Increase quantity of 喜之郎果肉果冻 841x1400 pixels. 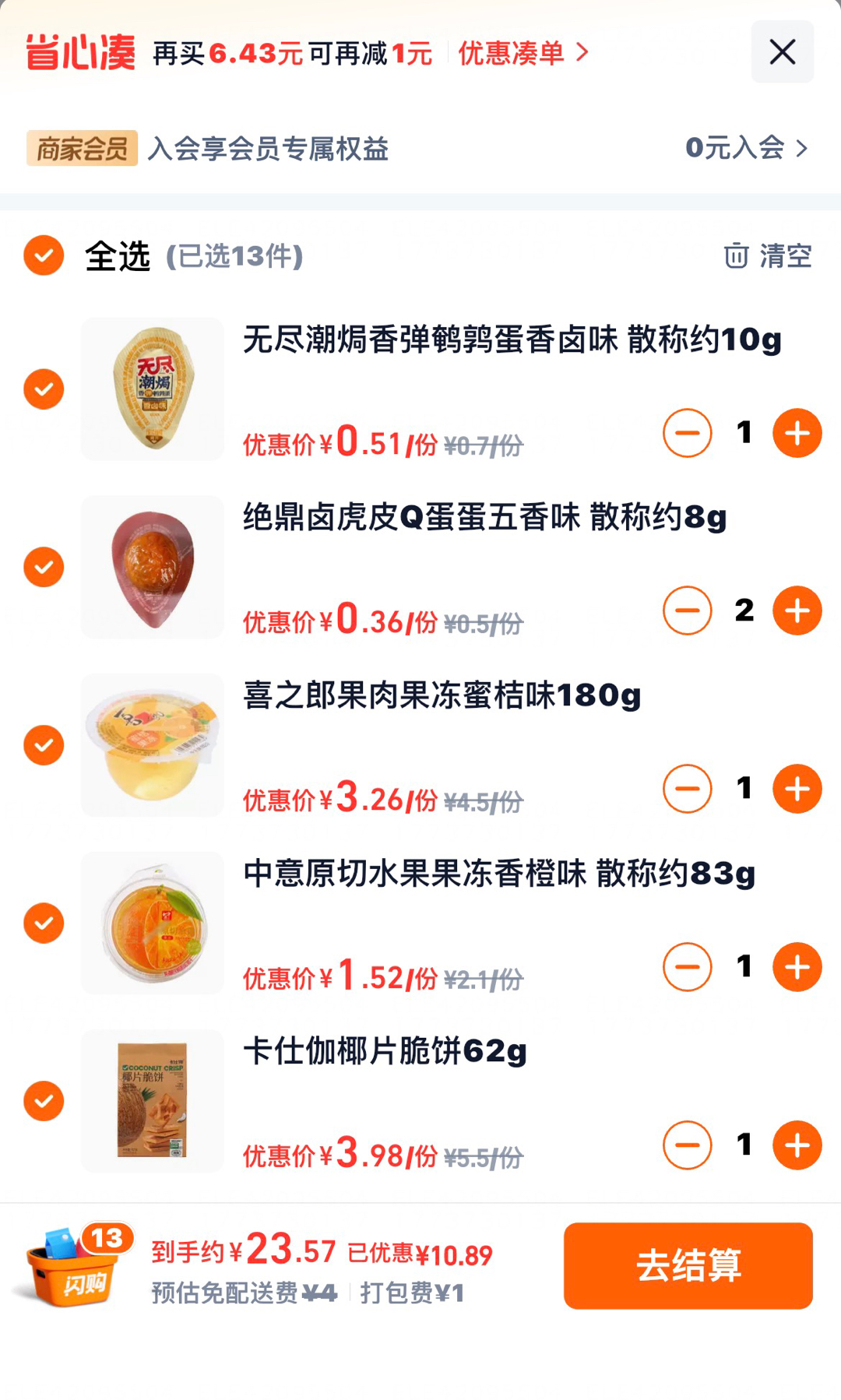pyautogui.click(x=797, y=789)
